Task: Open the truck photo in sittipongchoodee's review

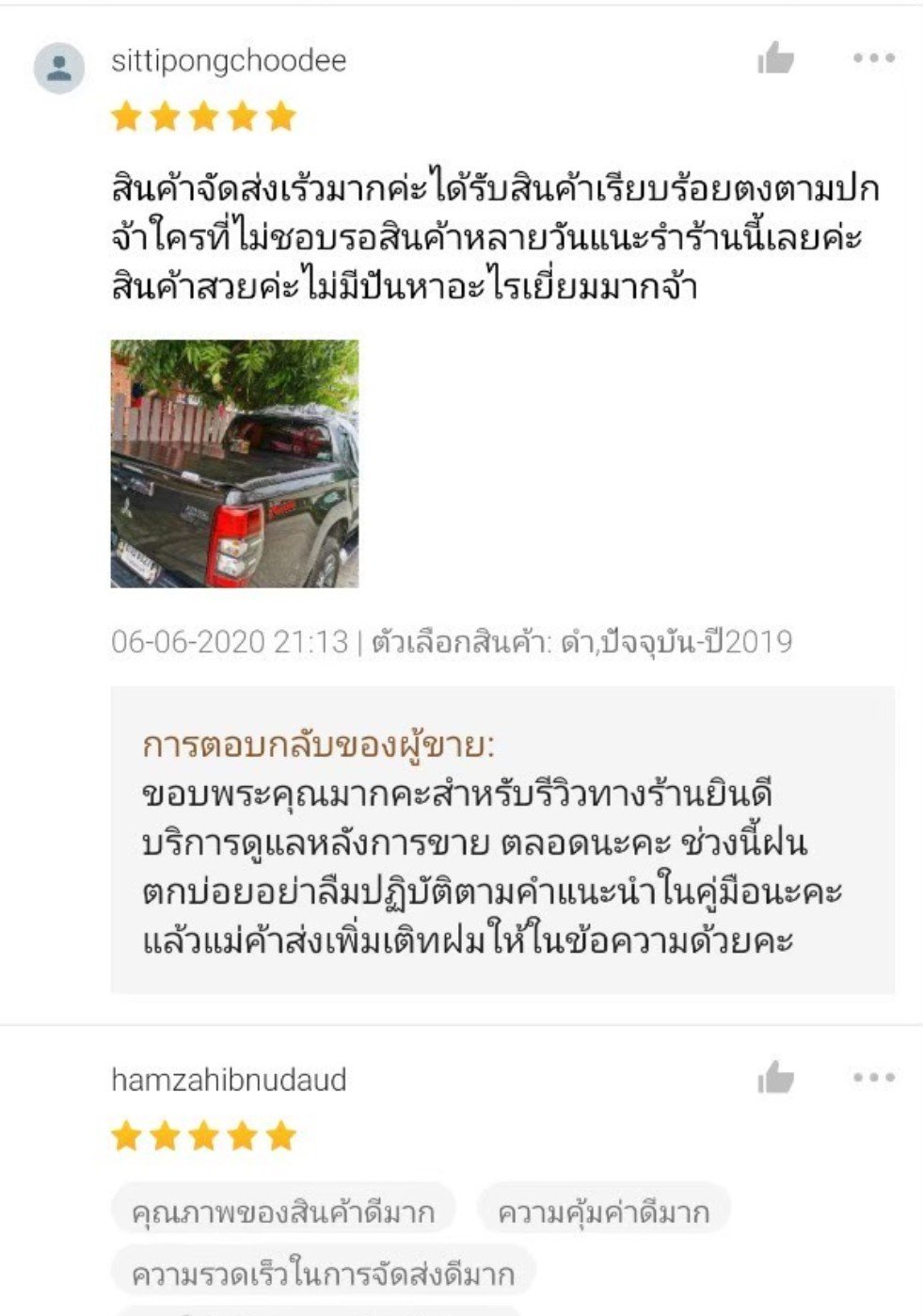Action: tap(234, 463)
